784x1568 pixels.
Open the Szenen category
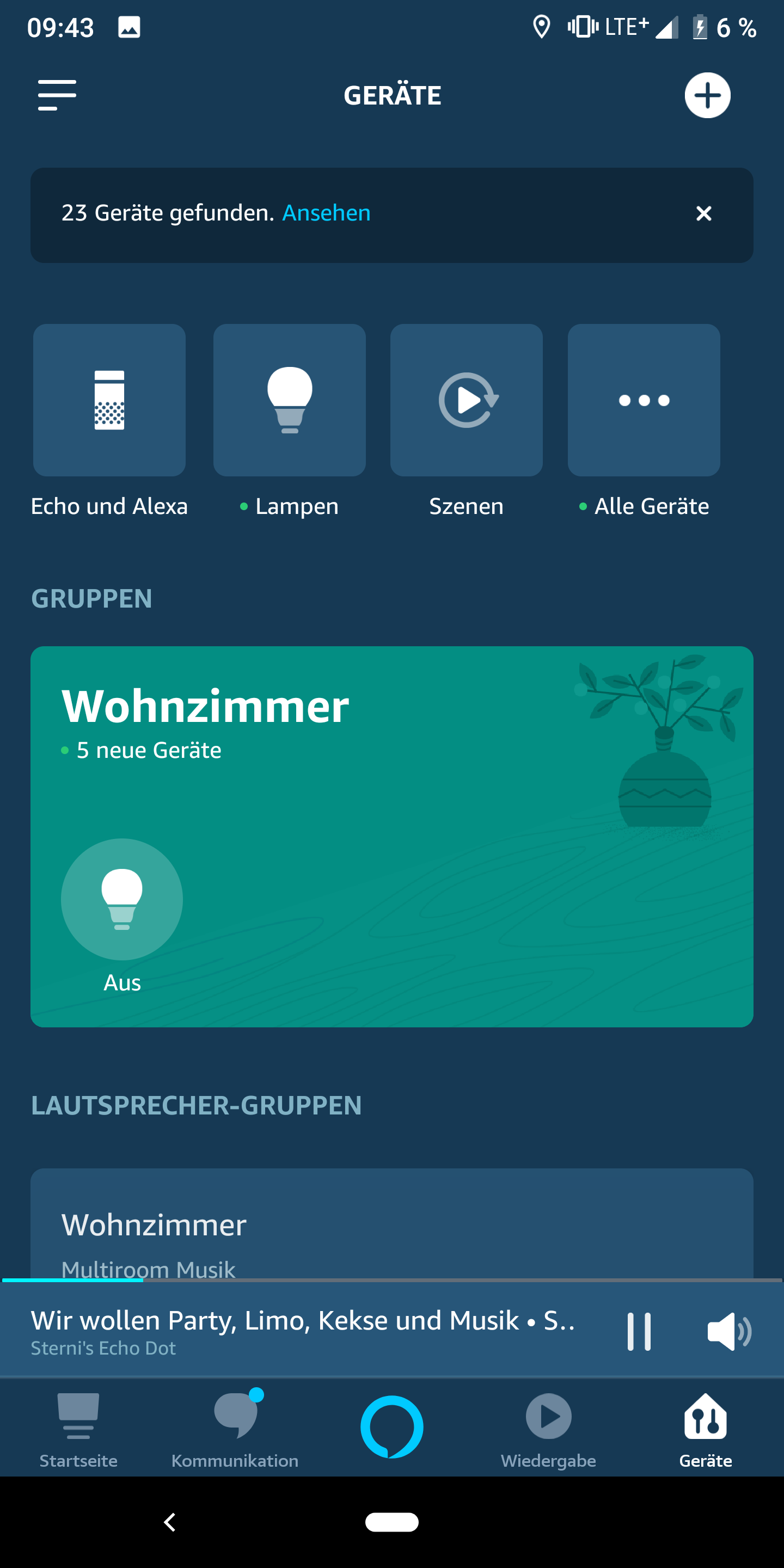[x=466, y=400]
